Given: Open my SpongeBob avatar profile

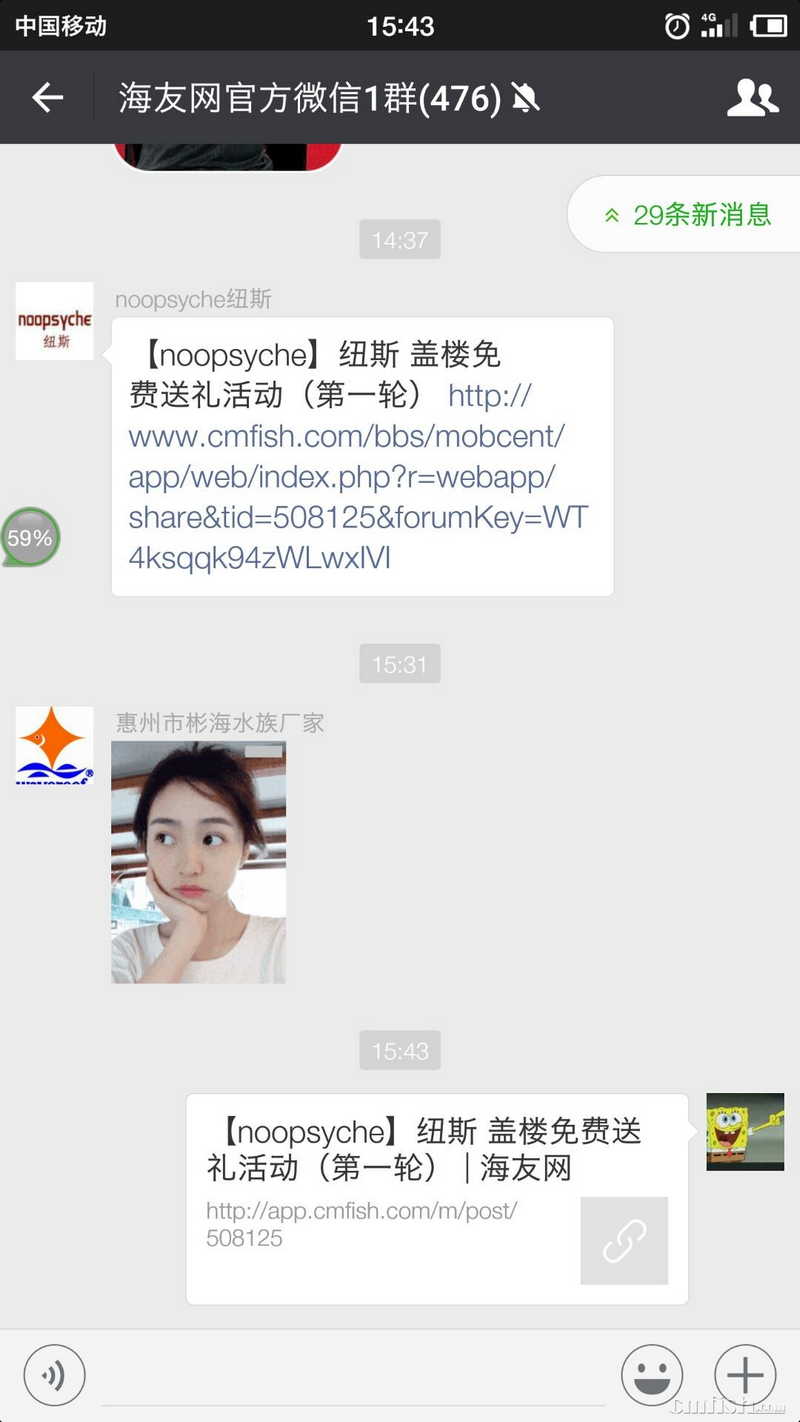Looking at the screenshot, I should tap(745, 1131).
